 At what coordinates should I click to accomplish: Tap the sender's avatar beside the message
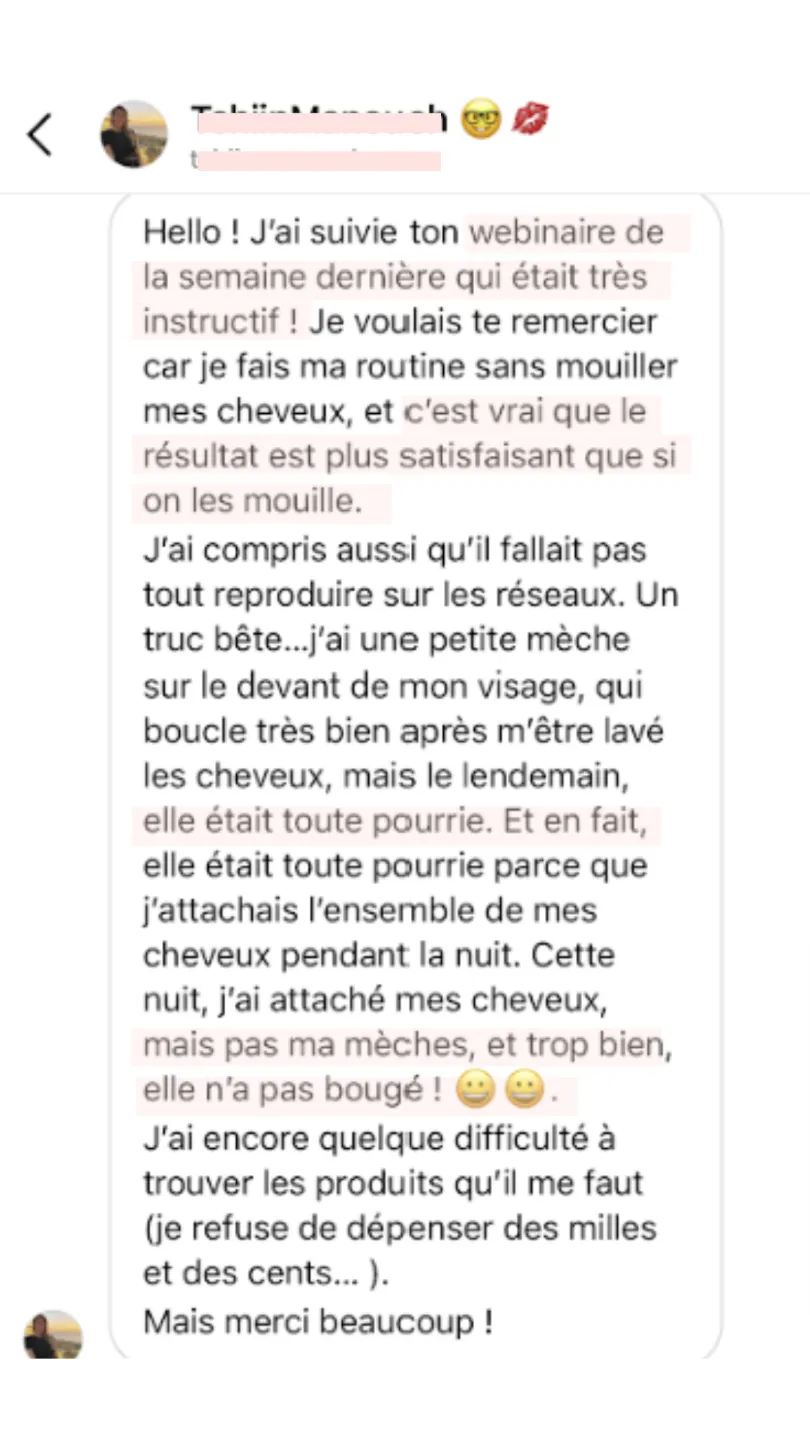click(x=53, y=1333)
